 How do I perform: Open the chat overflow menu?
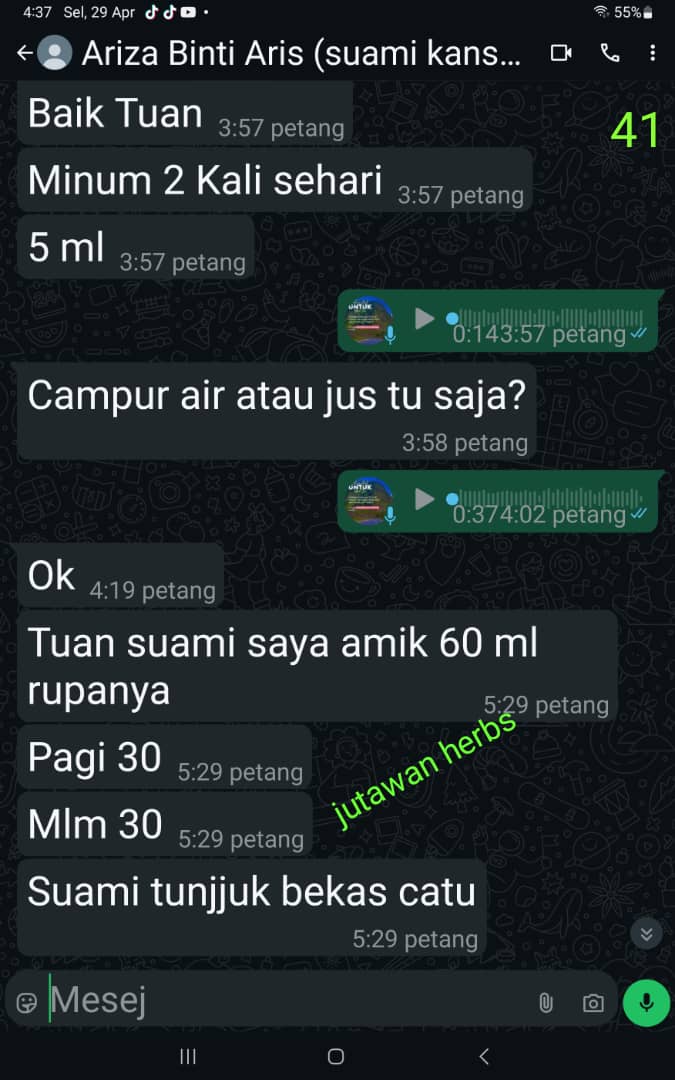(653, 54)
